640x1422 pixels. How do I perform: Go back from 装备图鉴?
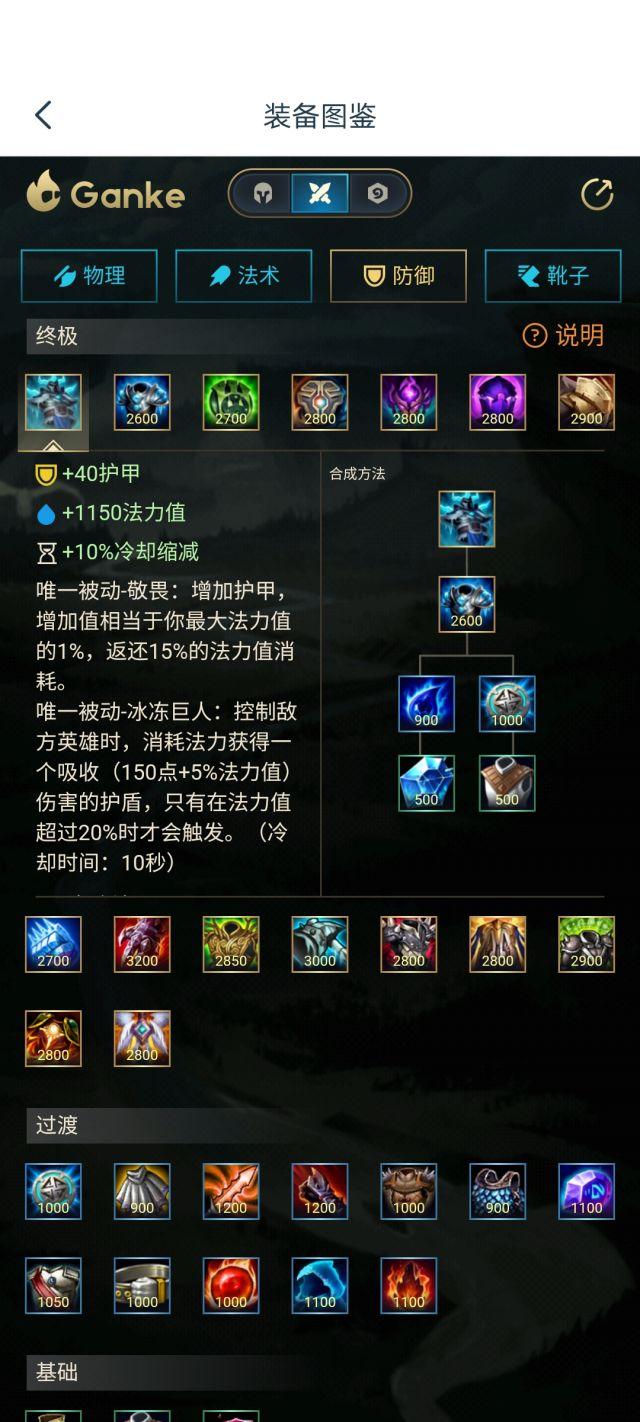point(43,115)
